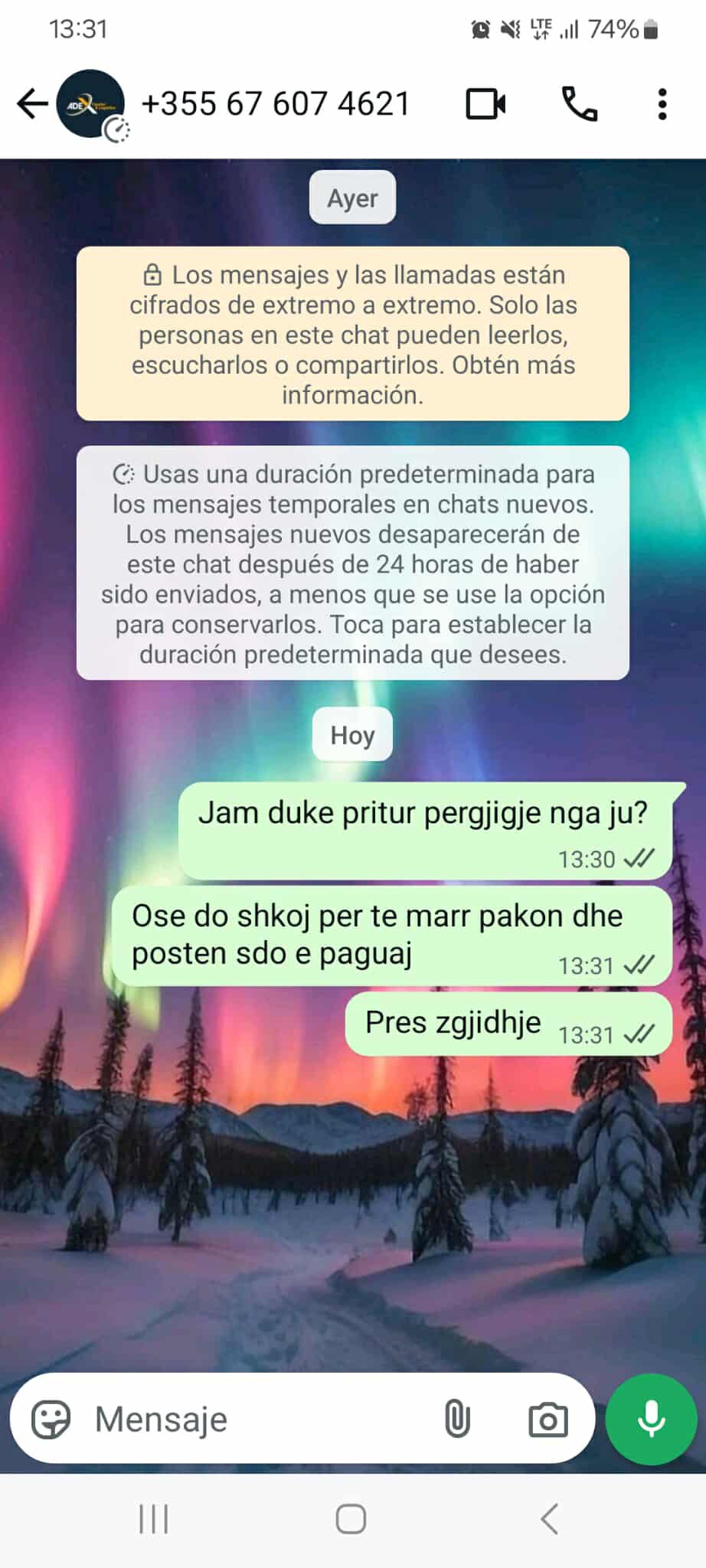Tap the temporary messages notice to set duration
The width and height of the screenshot is (706, 1568).
coord(352,563)
